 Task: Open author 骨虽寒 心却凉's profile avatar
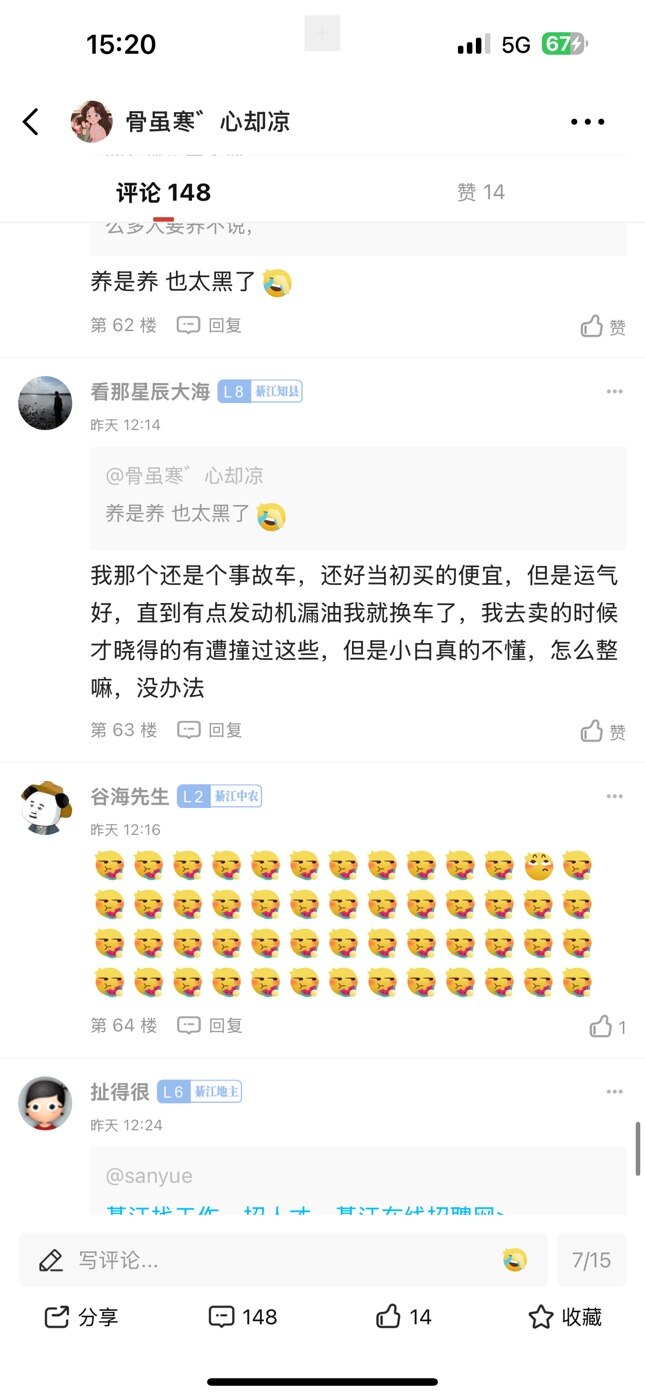[91, 122]
